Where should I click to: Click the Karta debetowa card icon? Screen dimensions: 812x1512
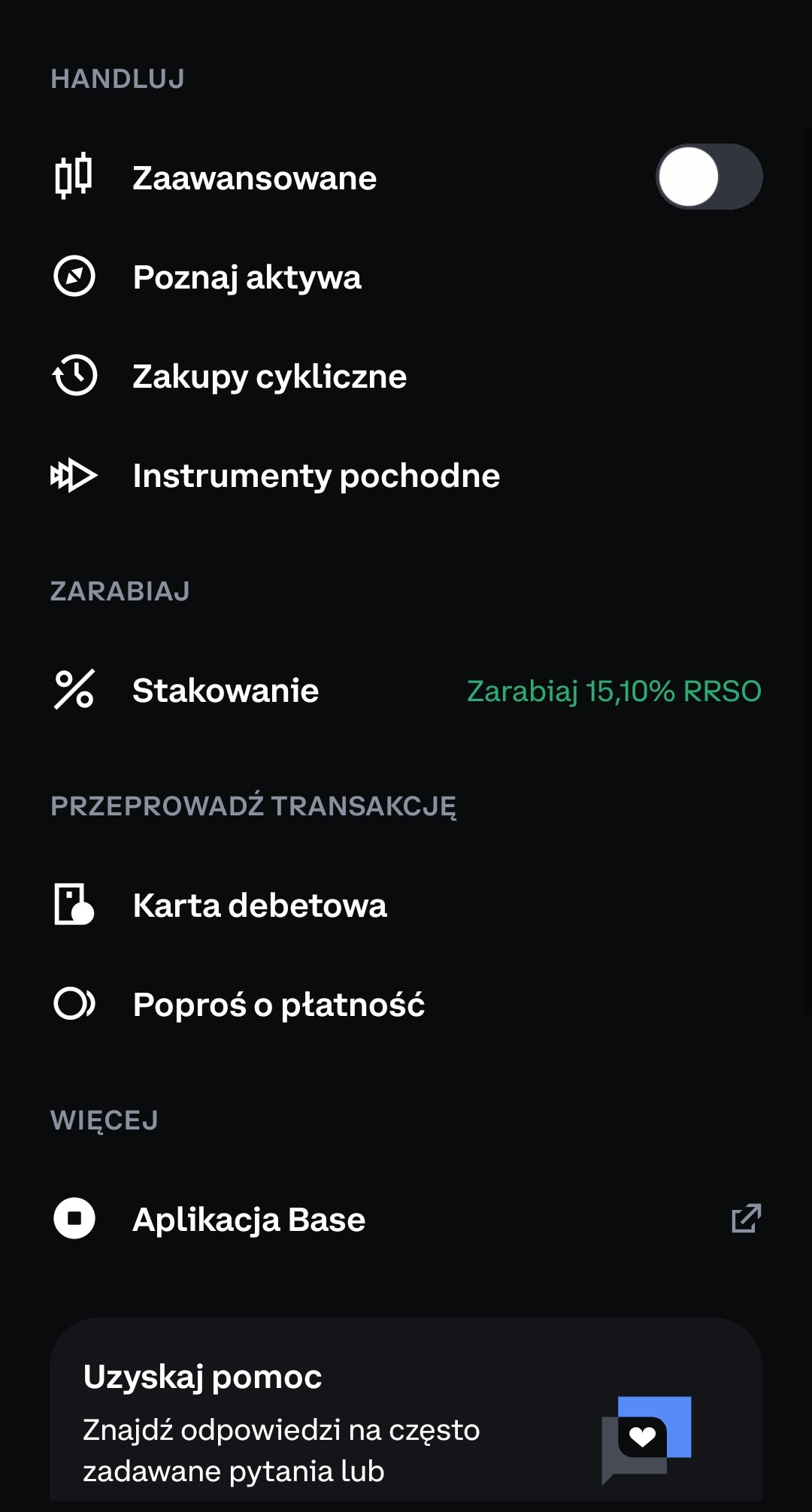pyautogui.click(x=74, y=906)
